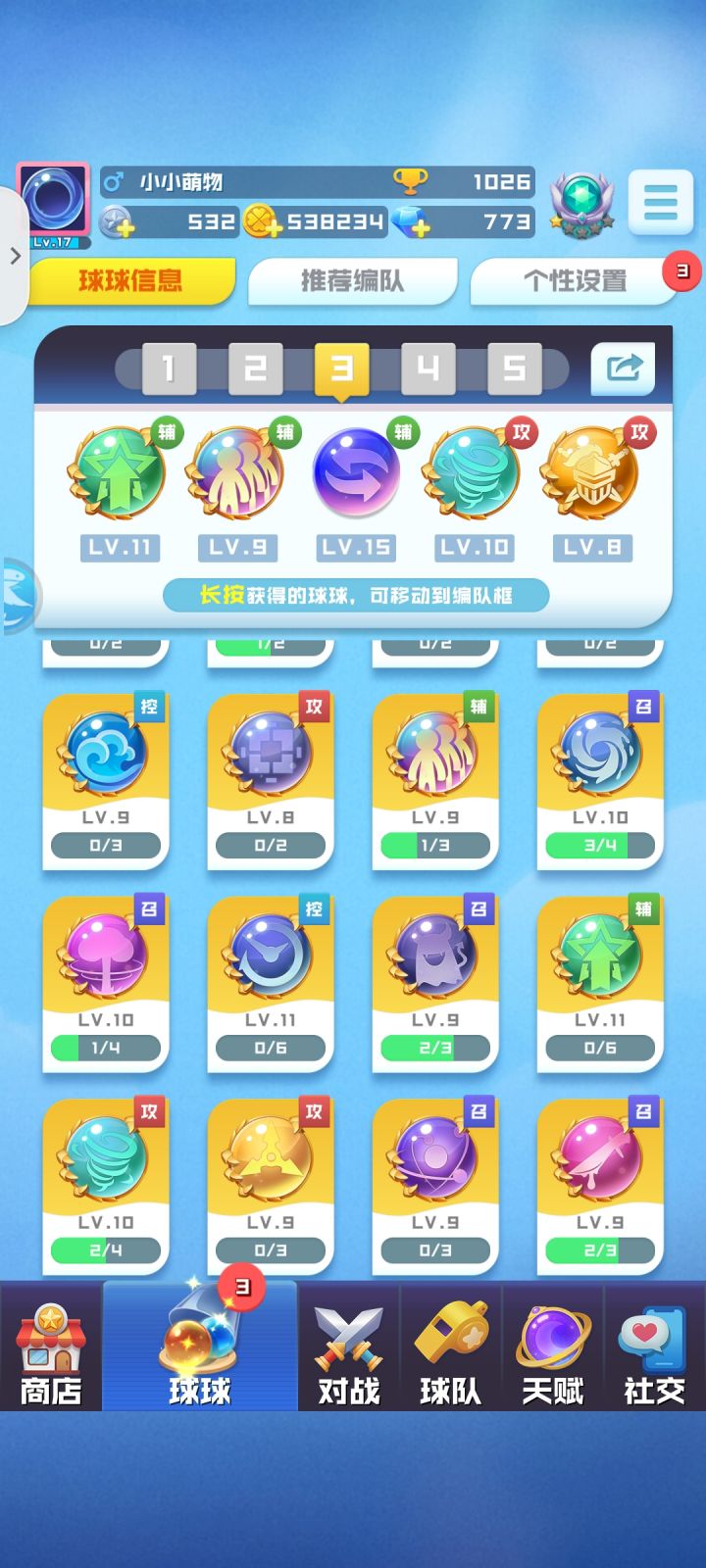Switch to formation preset 5

coord(513,368)
